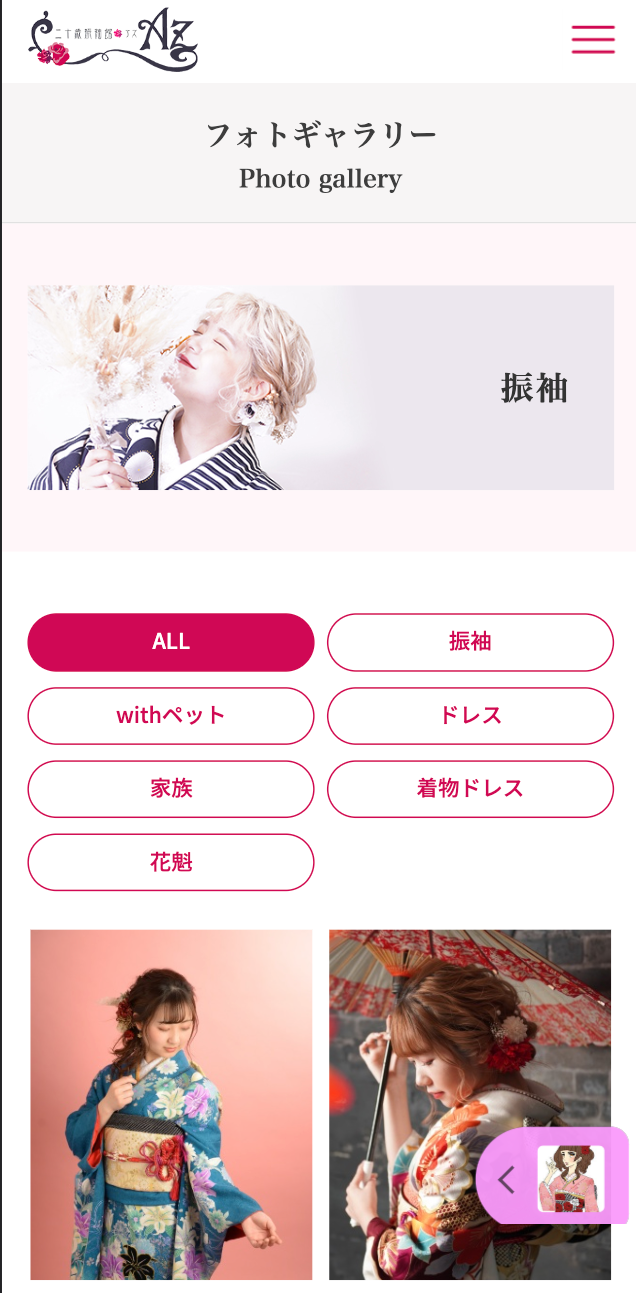The height and width of the screenshot is (1293, 636).
Task: Choose the 家族 category
Action: [x=171, y=789]
